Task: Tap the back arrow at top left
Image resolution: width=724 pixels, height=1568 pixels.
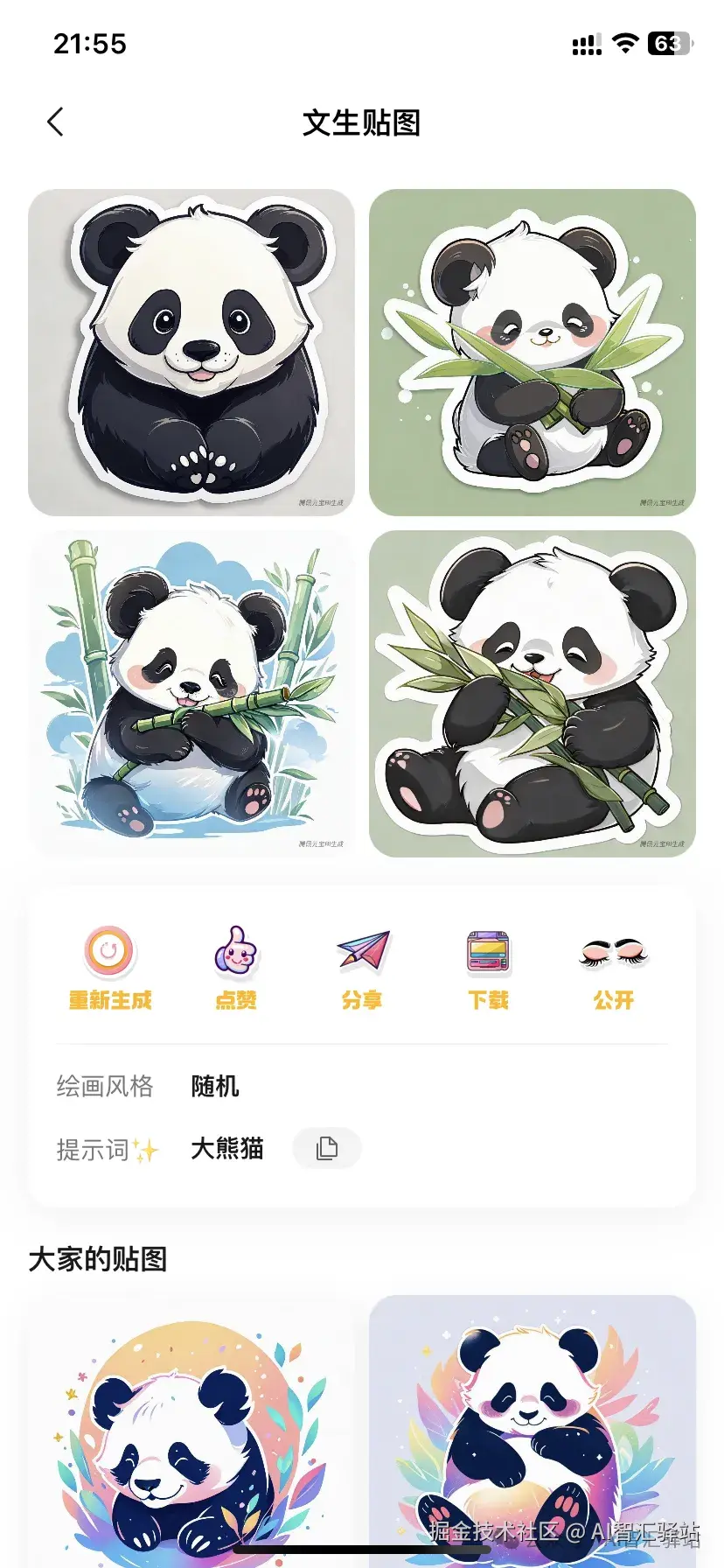Action: coord(55,122)
